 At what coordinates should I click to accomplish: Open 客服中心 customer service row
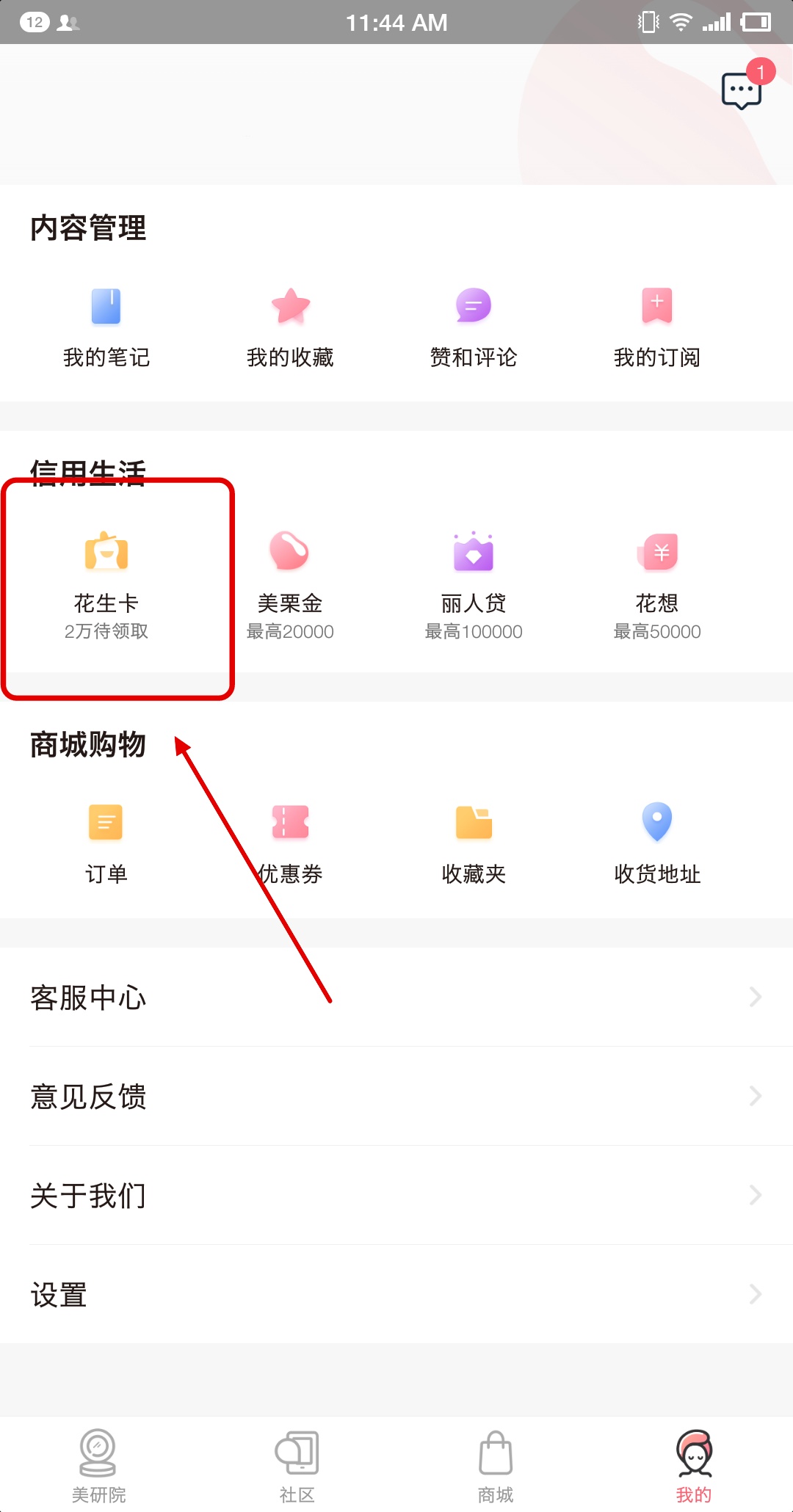point(396,997)
